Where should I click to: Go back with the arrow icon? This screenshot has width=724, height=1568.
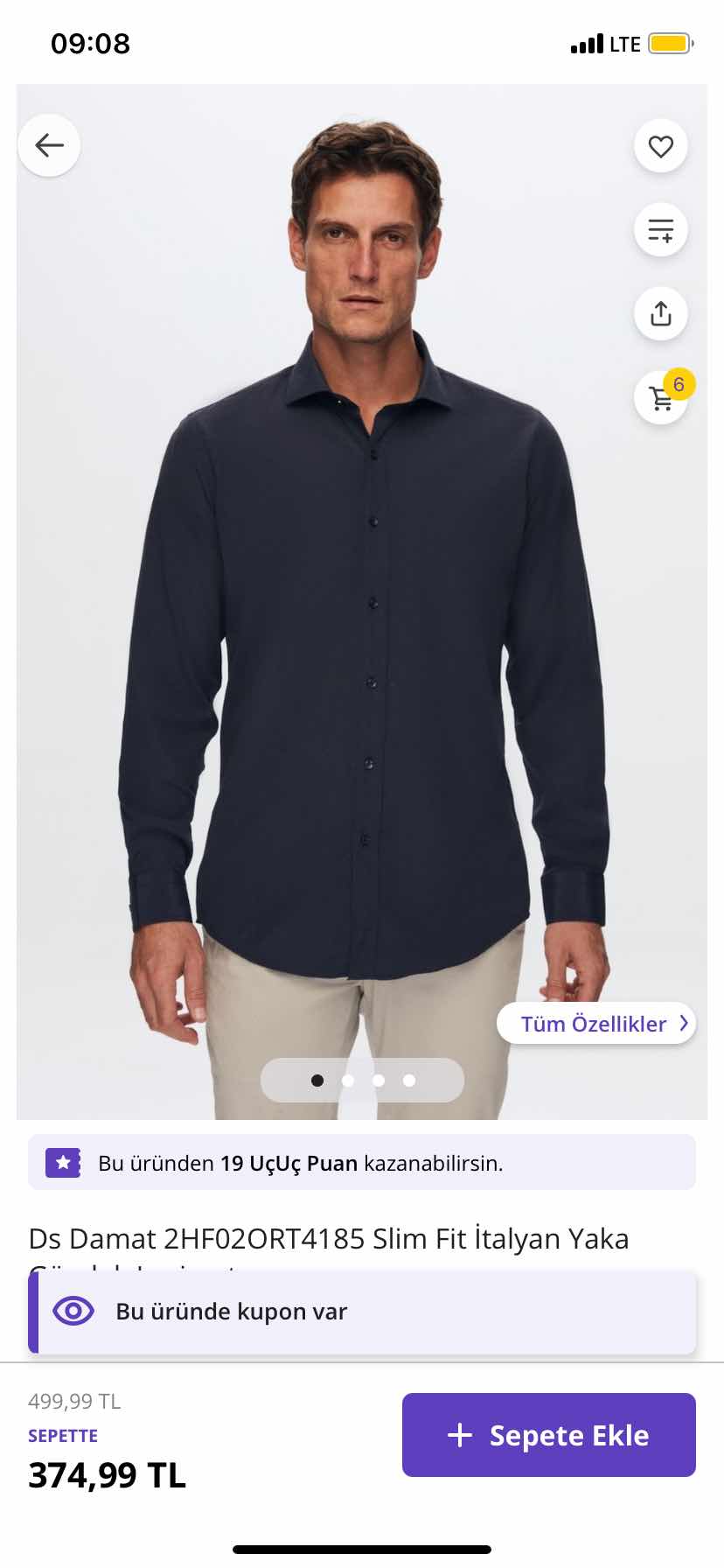[49, 145]
